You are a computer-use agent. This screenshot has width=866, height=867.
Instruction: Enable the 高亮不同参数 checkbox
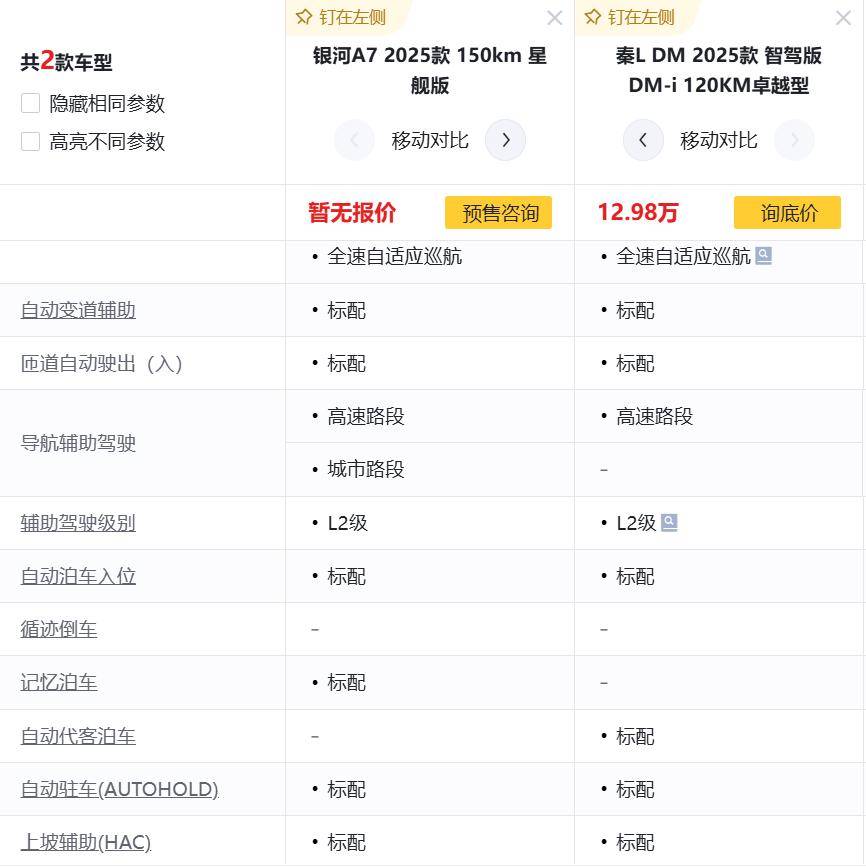[30, 142]
